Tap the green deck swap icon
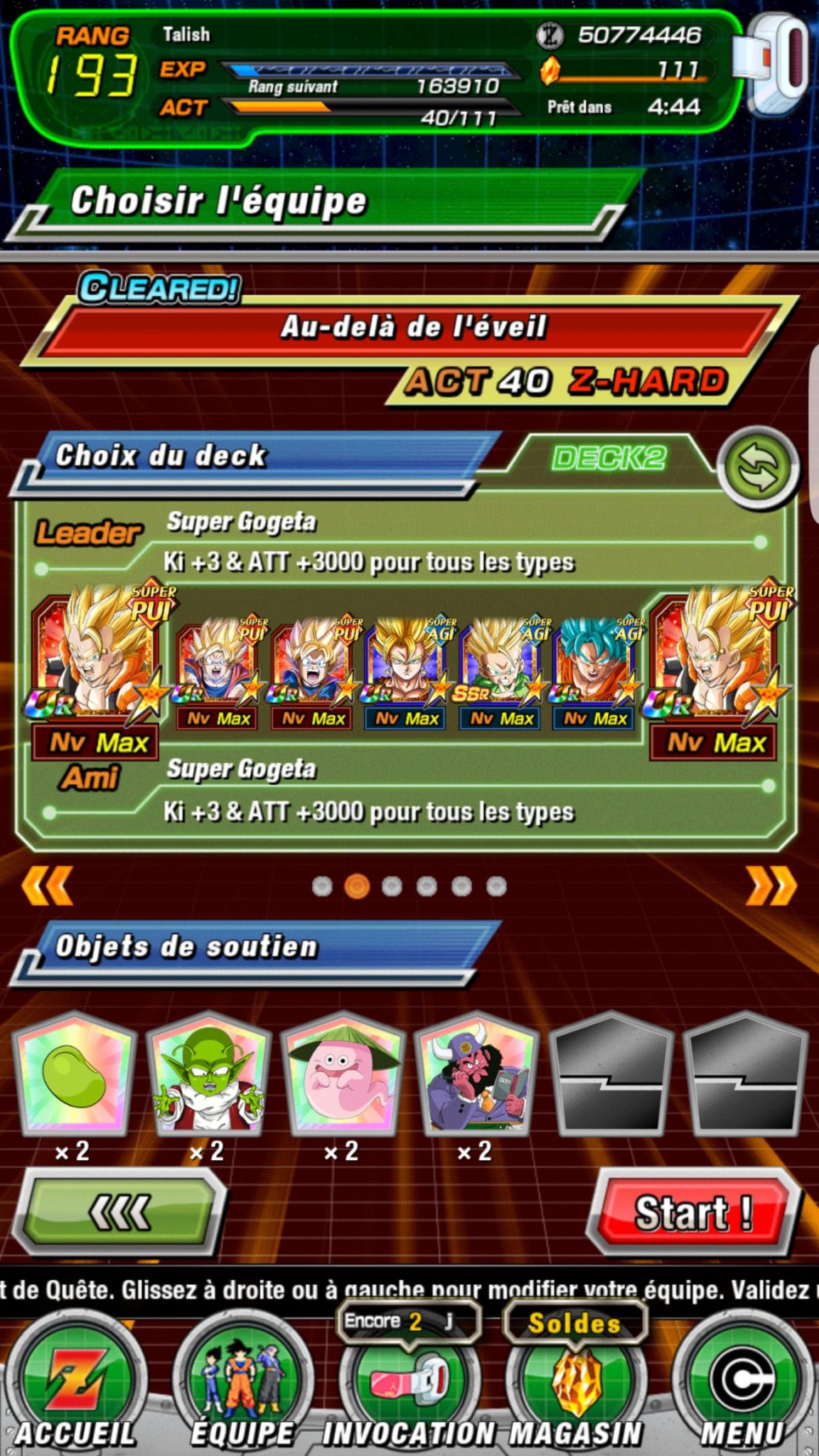The width and height of the screenshot is (819, 1456). pos(758,469)
